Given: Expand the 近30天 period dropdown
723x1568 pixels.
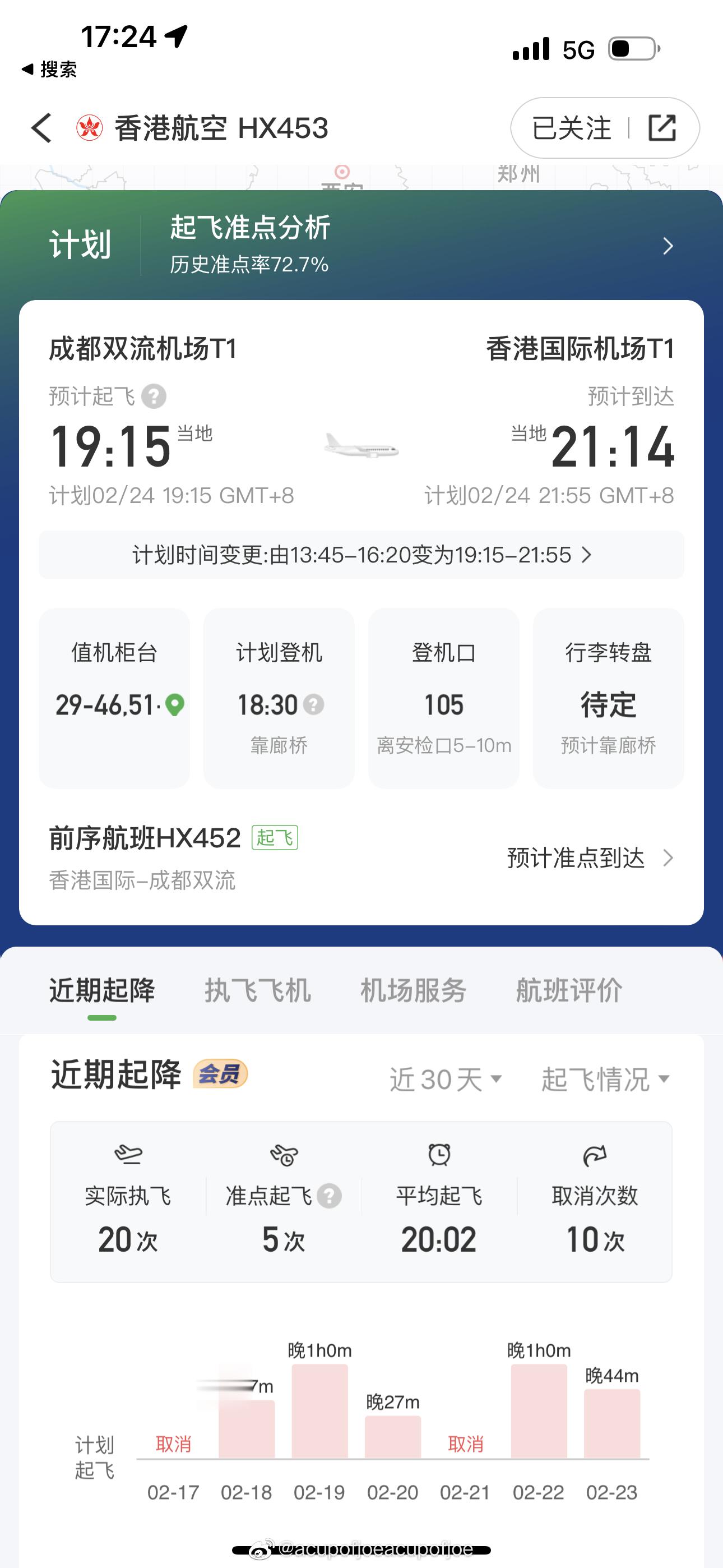Looking at the screenshot, I should (446, 1079).
